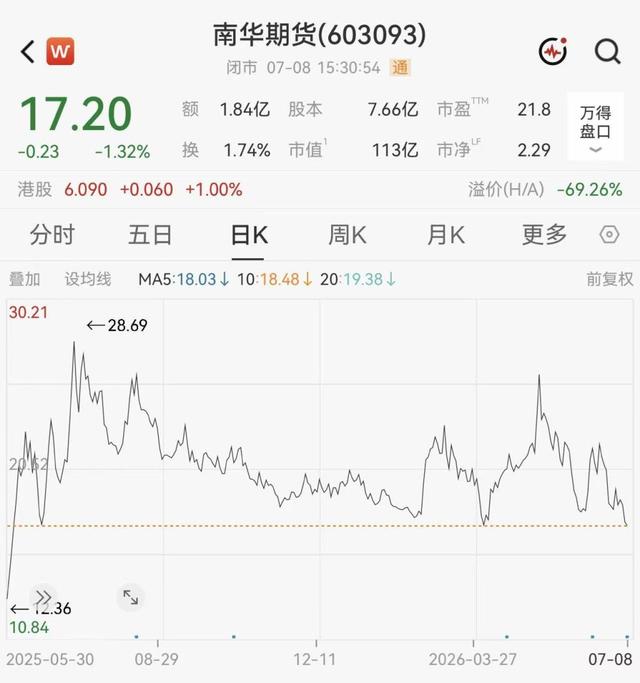Viewport: 640px width, 683px height.
Task: Open the 港股 H-share quote row
Action: click(x=320, y=189)
